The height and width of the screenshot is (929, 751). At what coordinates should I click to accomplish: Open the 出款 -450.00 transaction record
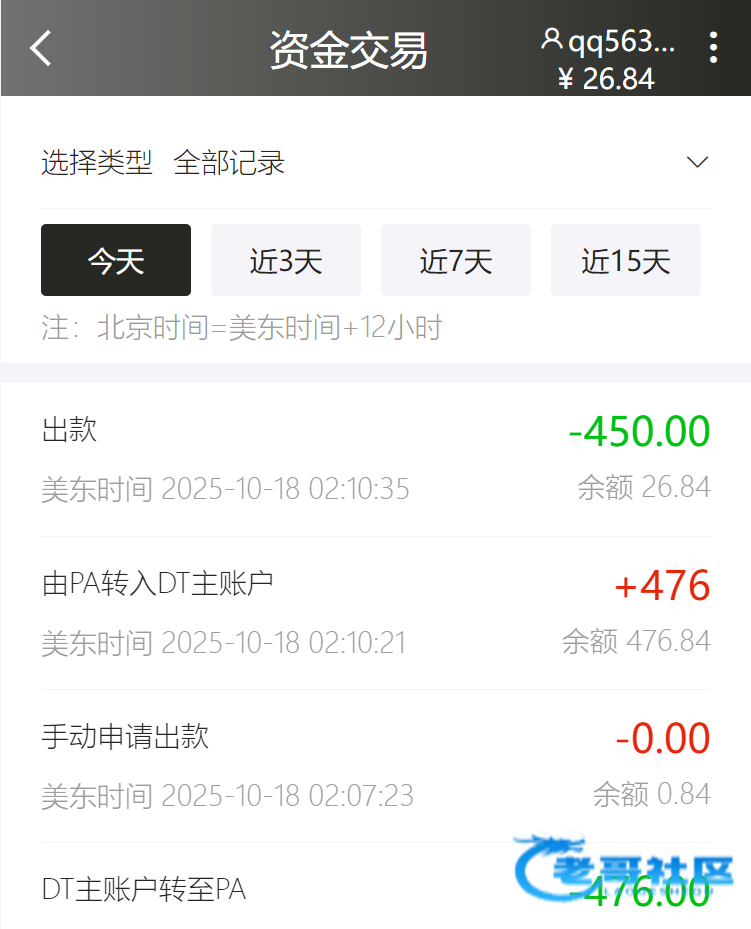[375, 460]
